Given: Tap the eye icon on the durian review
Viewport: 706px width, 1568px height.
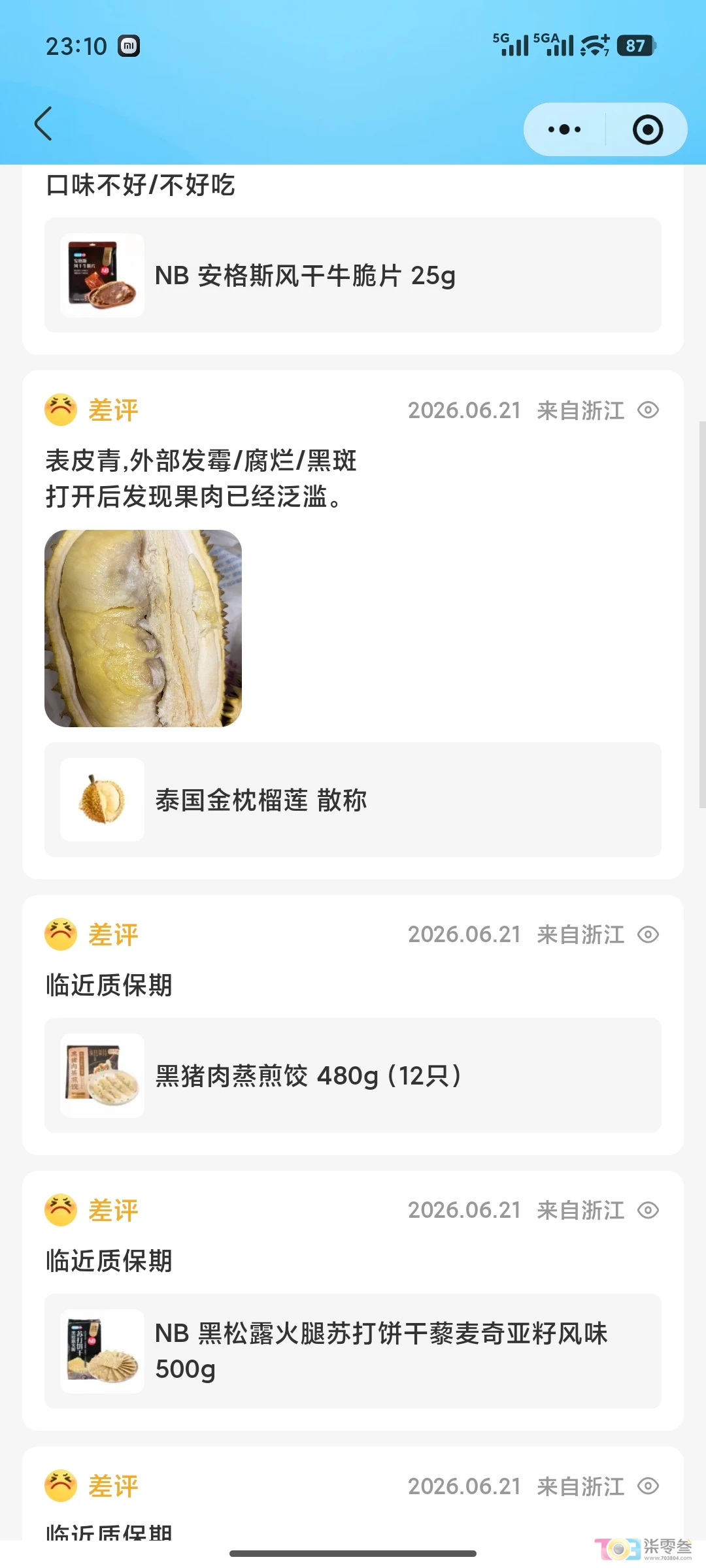Looking at the screenshot, I should pyautogui.click(x=648, y=410).
